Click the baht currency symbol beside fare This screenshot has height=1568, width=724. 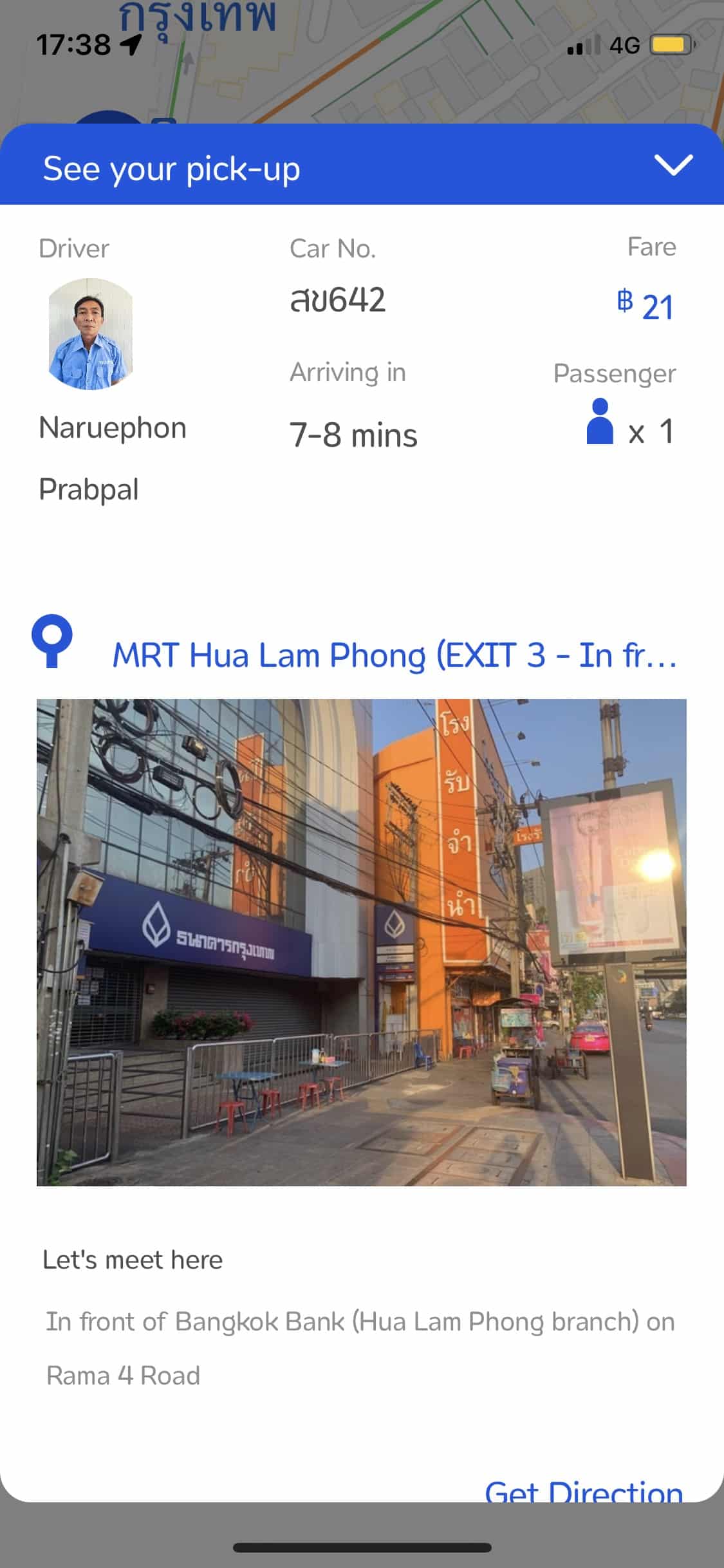pyautogui.click(x=623, y=303)
